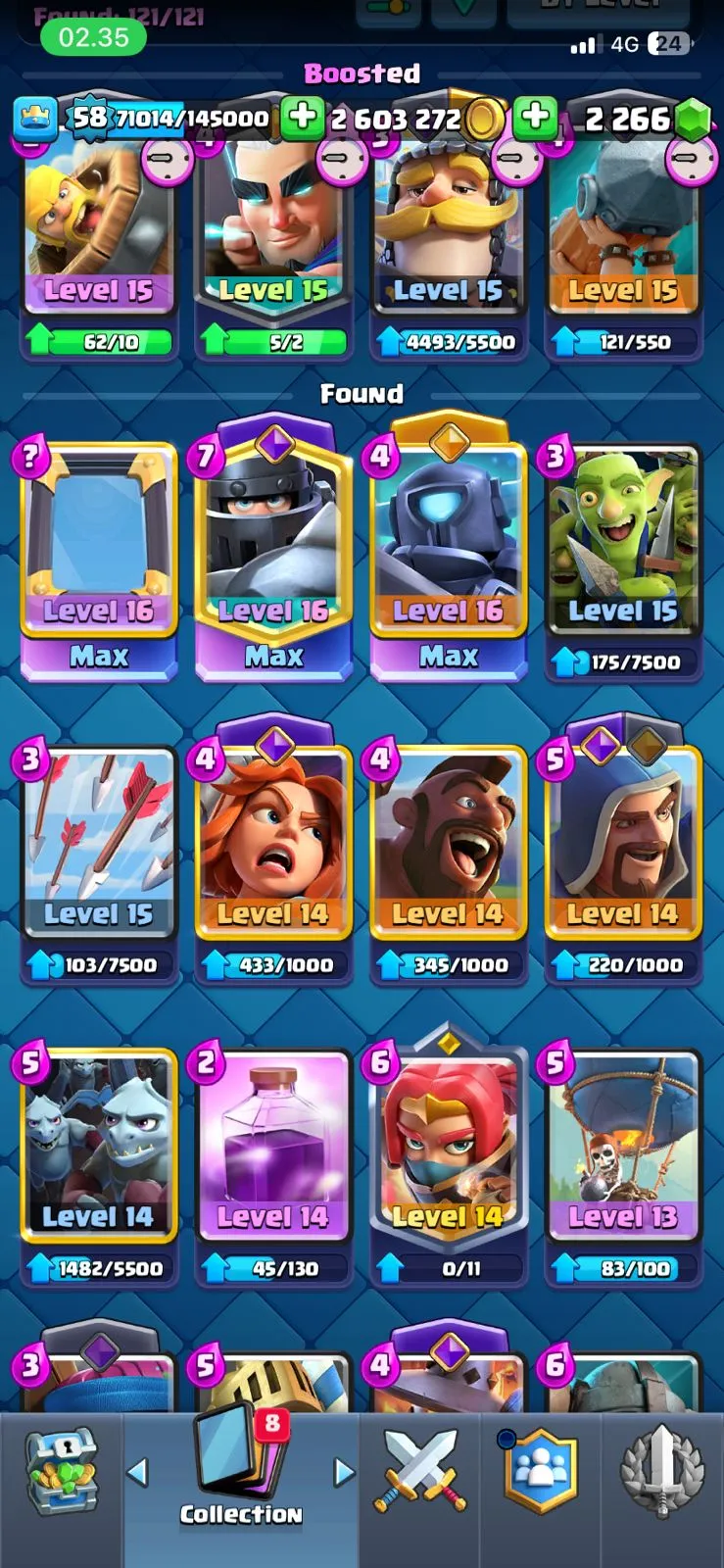Viewport: 724px width, 1568px height.
Task: Open the Mirror Level 16 card
Action: (98, 549)
